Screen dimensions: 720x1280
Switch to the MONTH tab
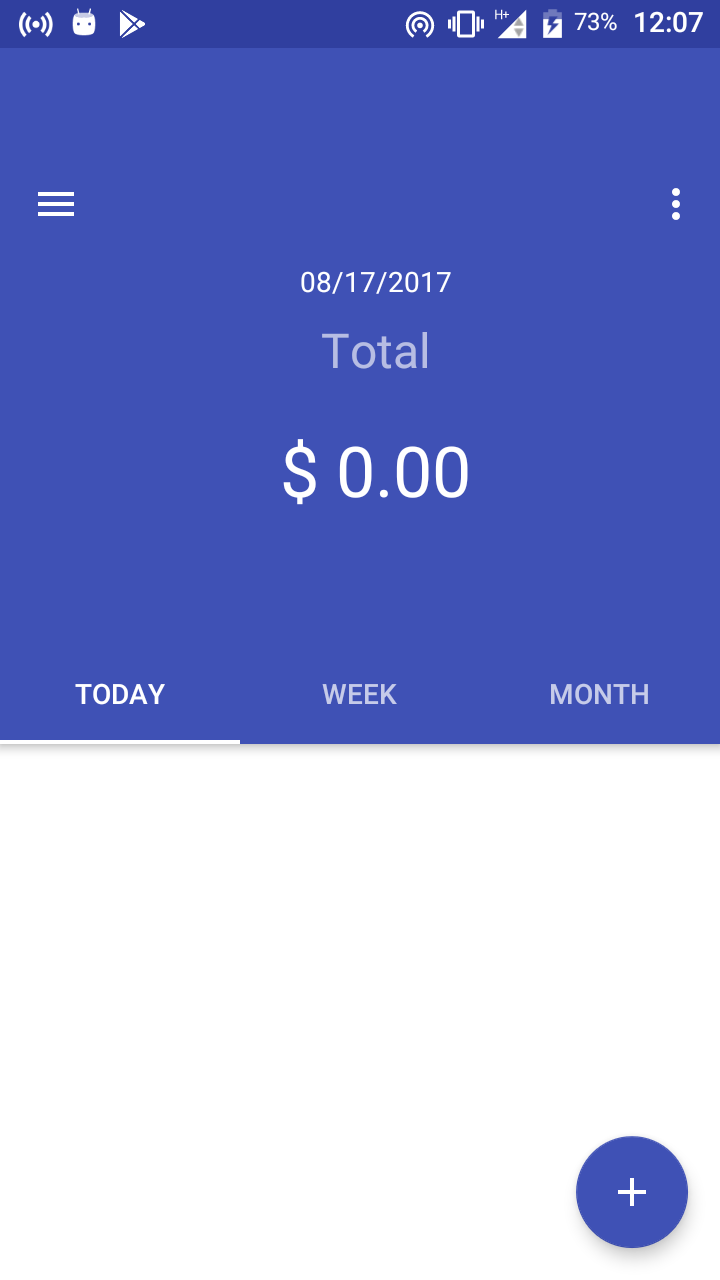[599, 694]
